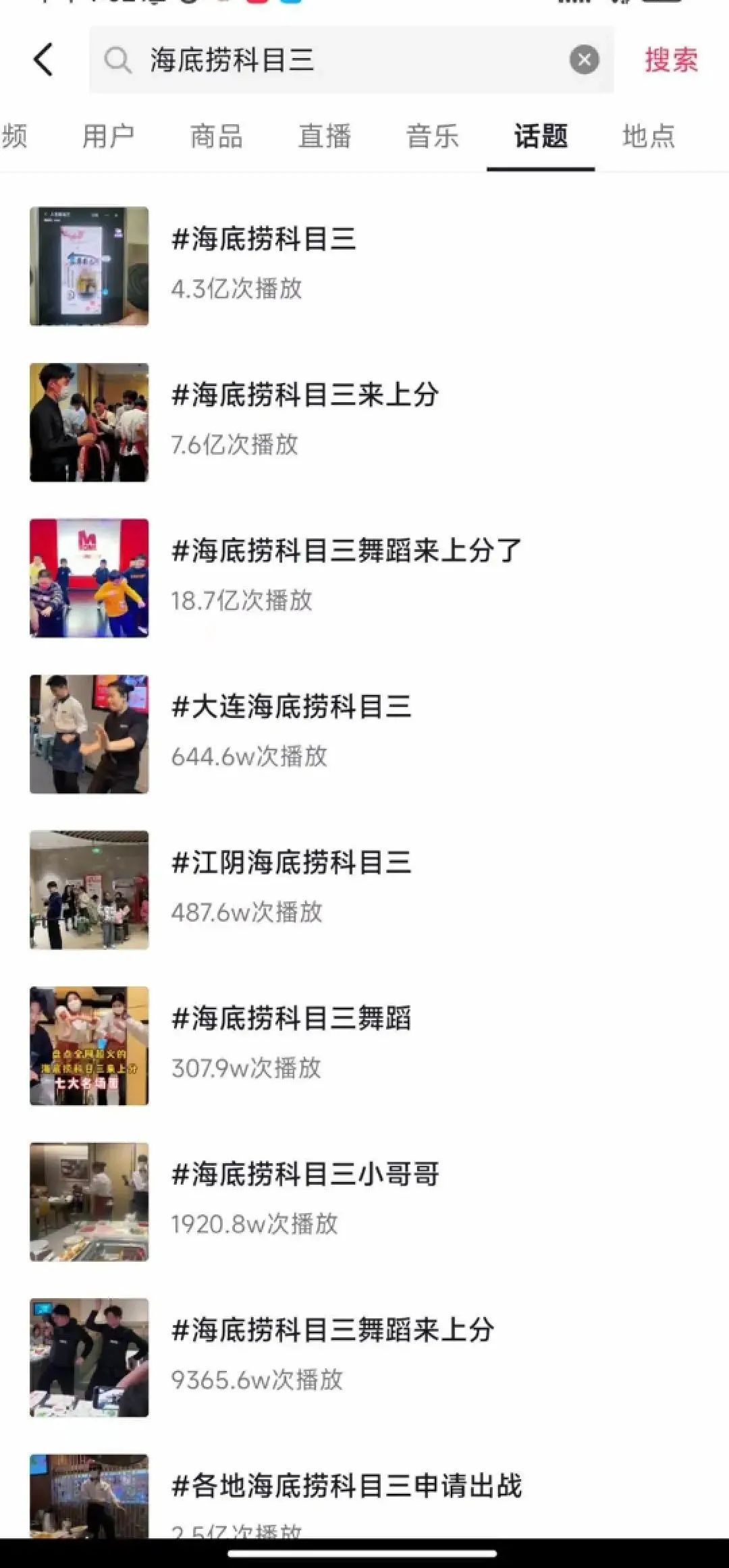The image size is (729, 1568).
Task: Select the 话题 tab
Action: (541, 136)
